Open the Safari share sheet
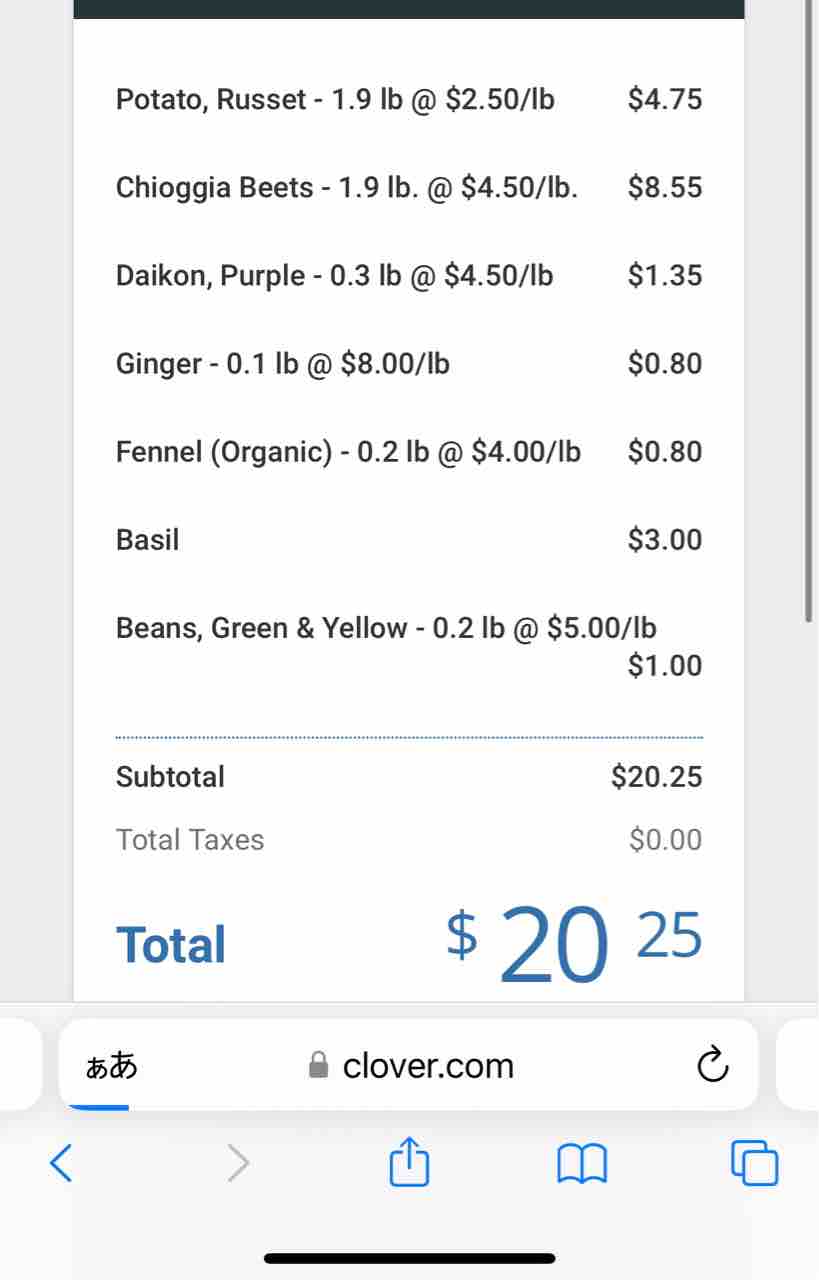The image size is (819, 1280). (x=409, y=1163)
